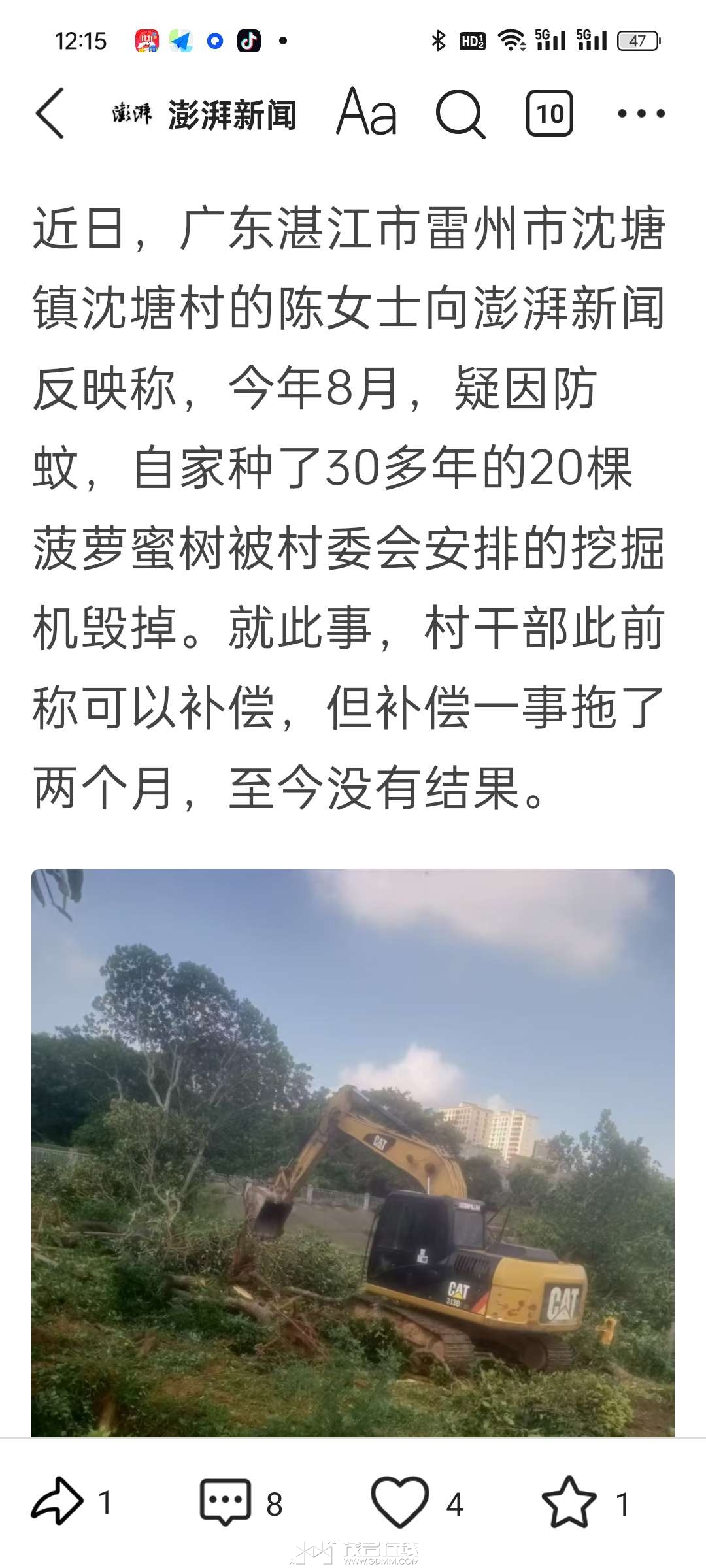Search with the magnifier icon
This screenshot has height=1568, width=706.
point(460,114)
